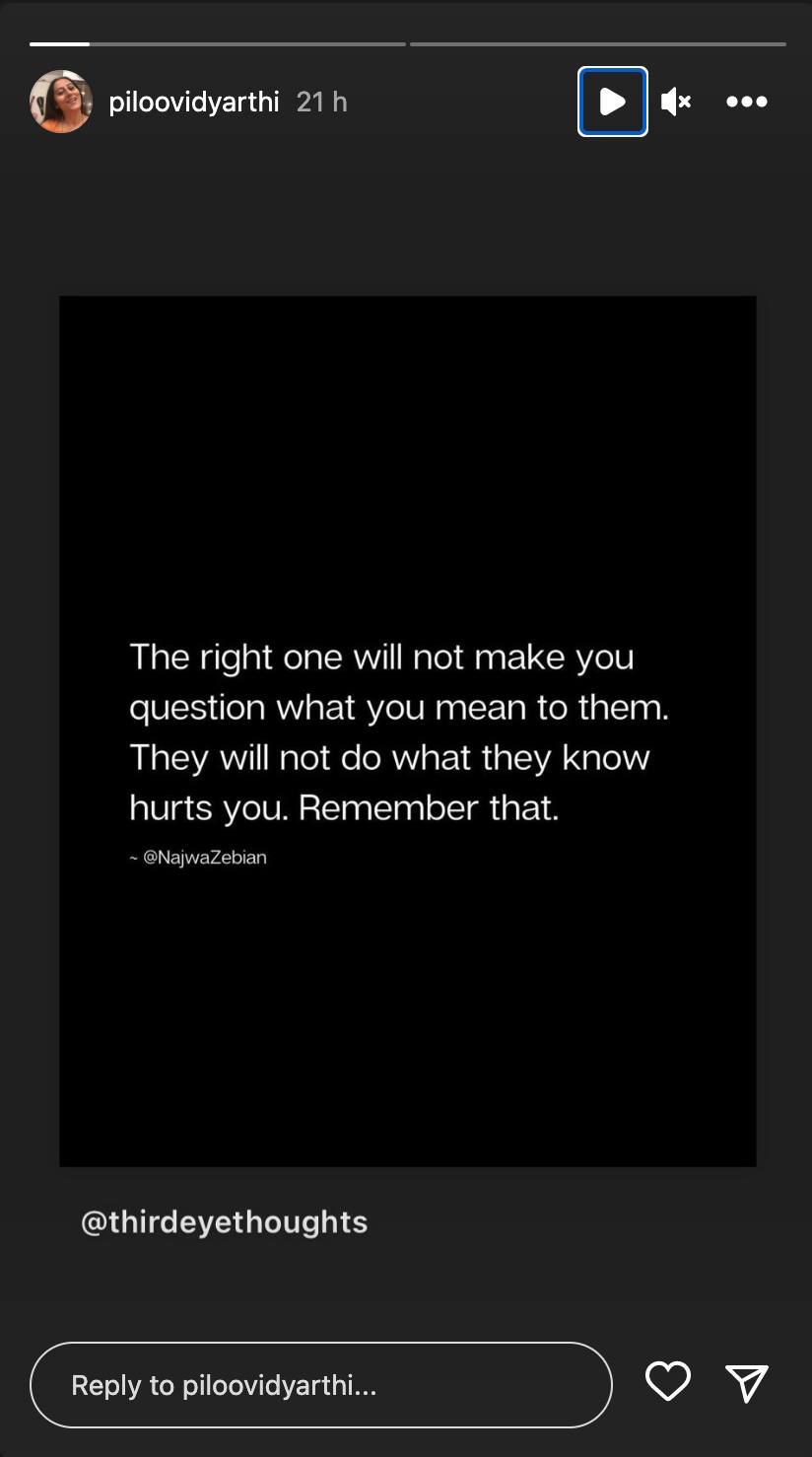Like this story with the heart
812x1457 pixels.
tap(667, 1382)
